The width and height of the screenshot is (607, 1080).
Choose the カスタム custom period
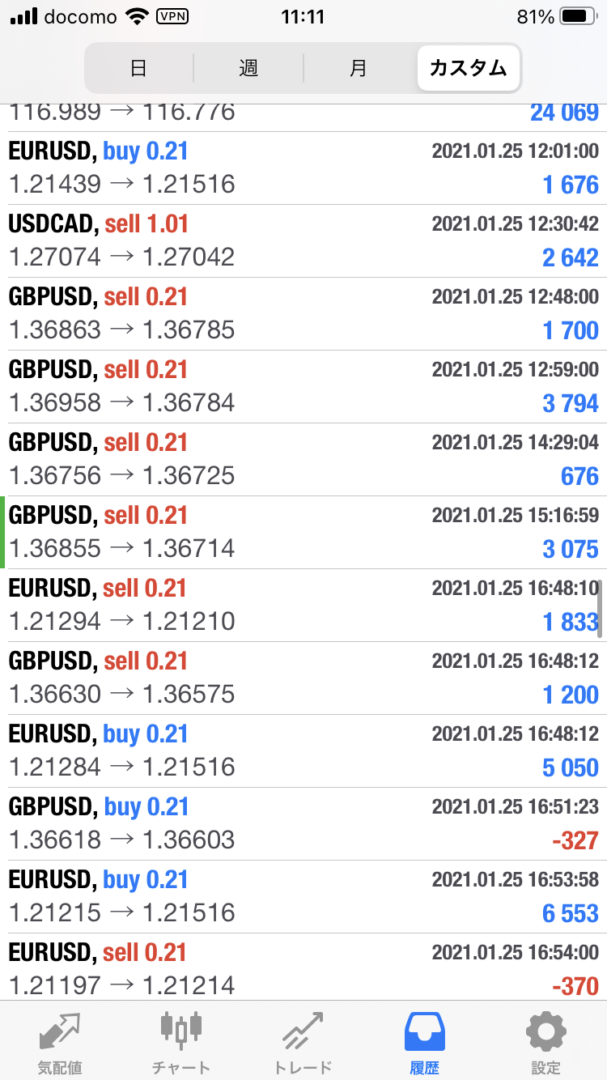click(468, 69)
